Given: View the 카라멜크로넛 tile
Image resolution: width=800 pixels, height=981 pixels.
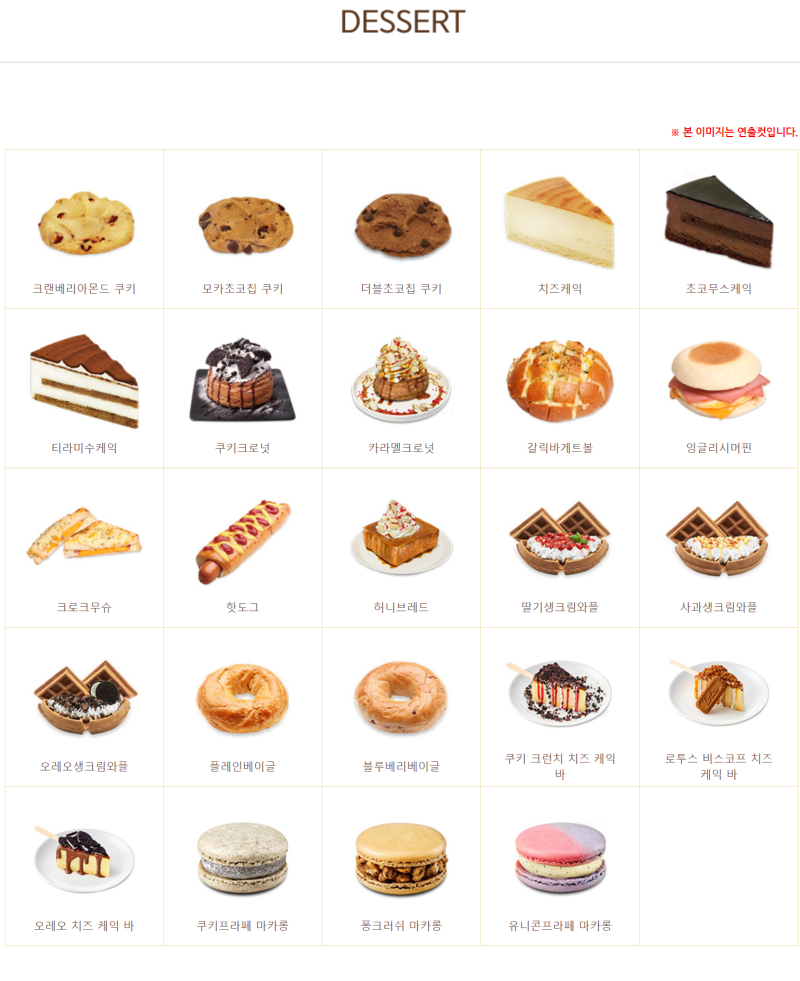Looking at the screenshot, I should point(401,382).
